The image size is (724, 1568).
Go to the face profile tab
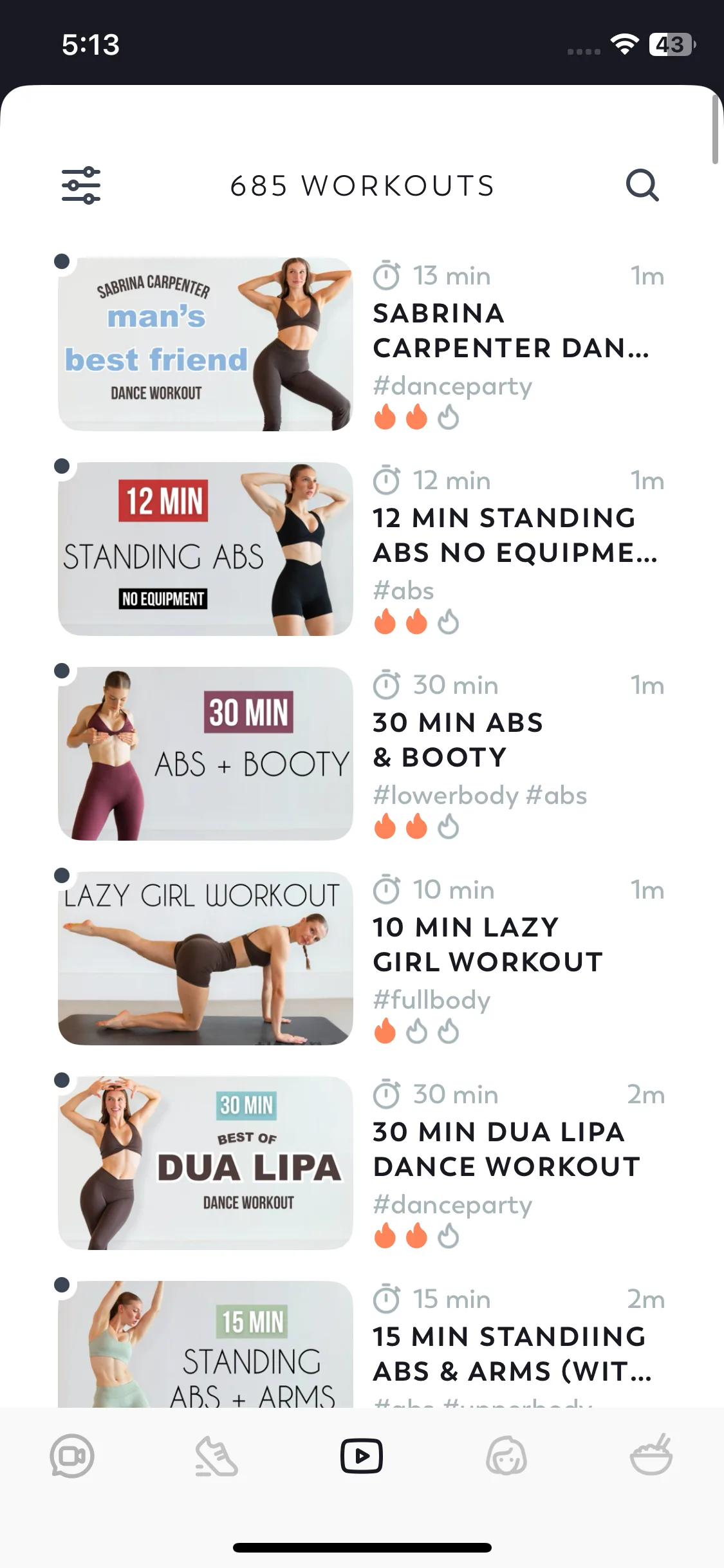coord(506,1456)
